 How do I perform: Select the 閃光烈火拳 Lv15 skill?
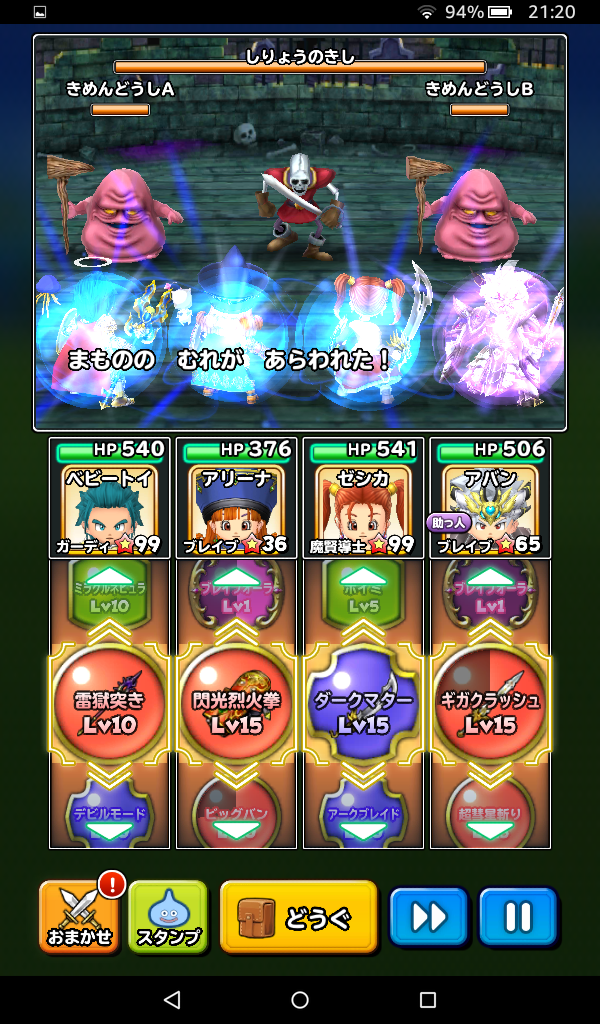(236, 706)
